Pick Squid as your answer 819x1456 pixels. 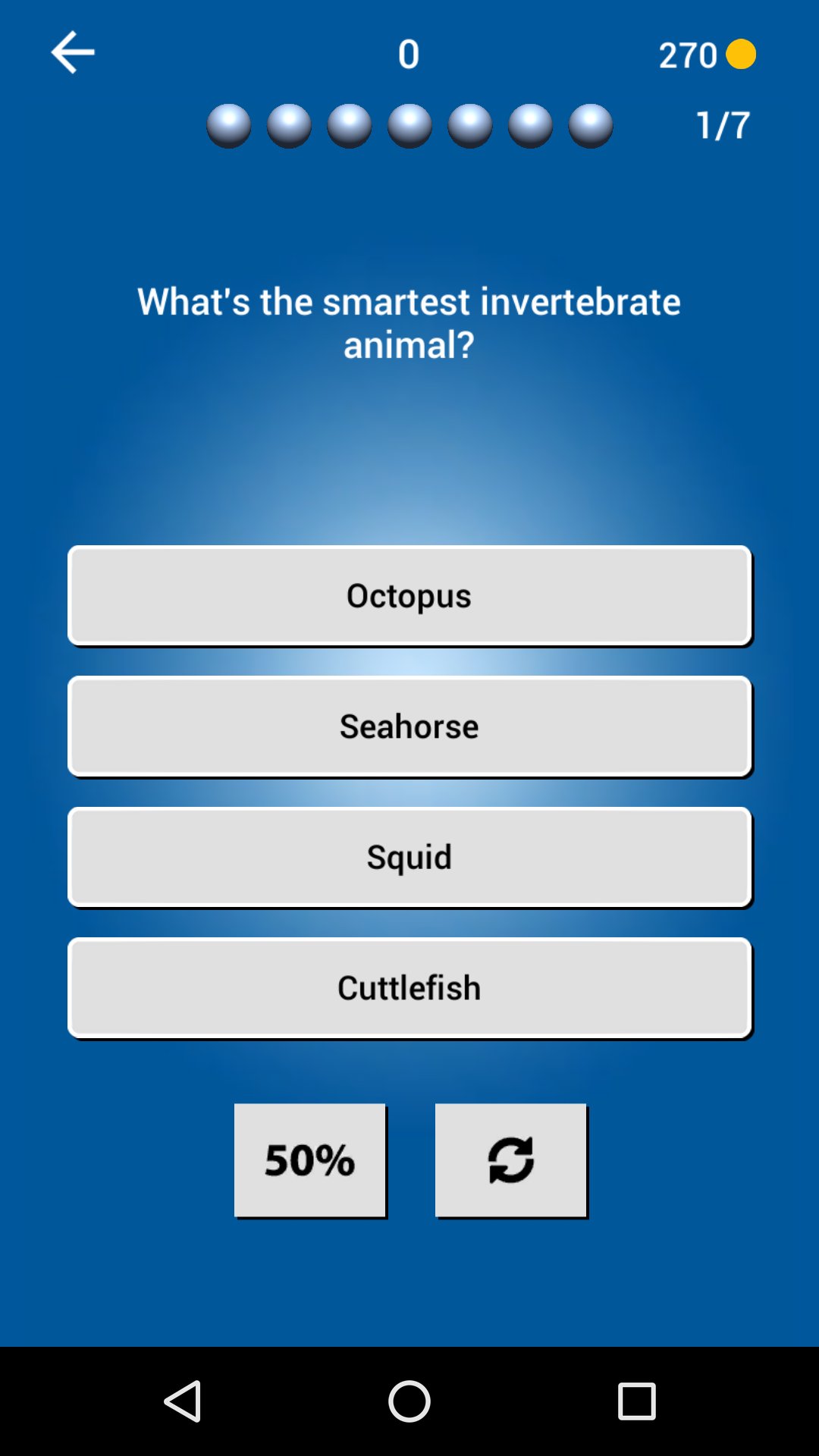click(409, 857)
